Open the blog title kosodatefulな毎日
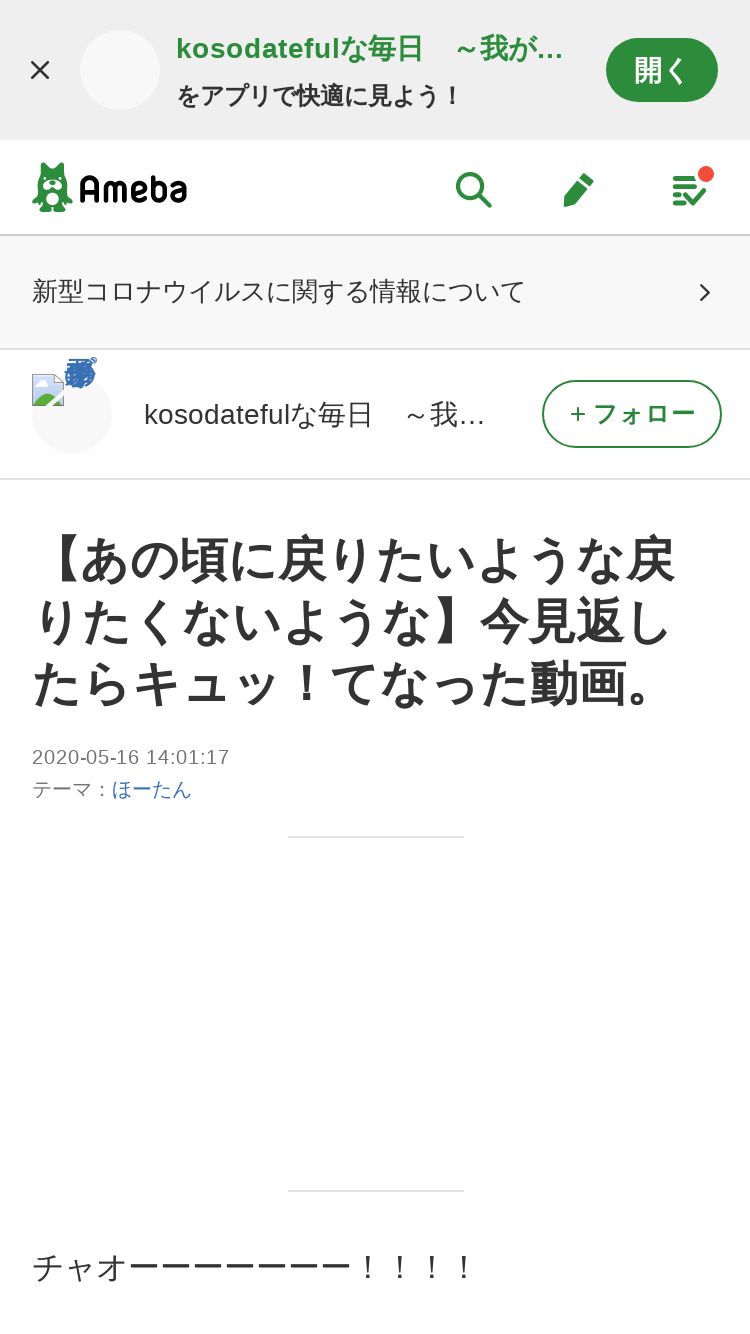This screenshot has width=750, height=1334. [x=314, y=414]
